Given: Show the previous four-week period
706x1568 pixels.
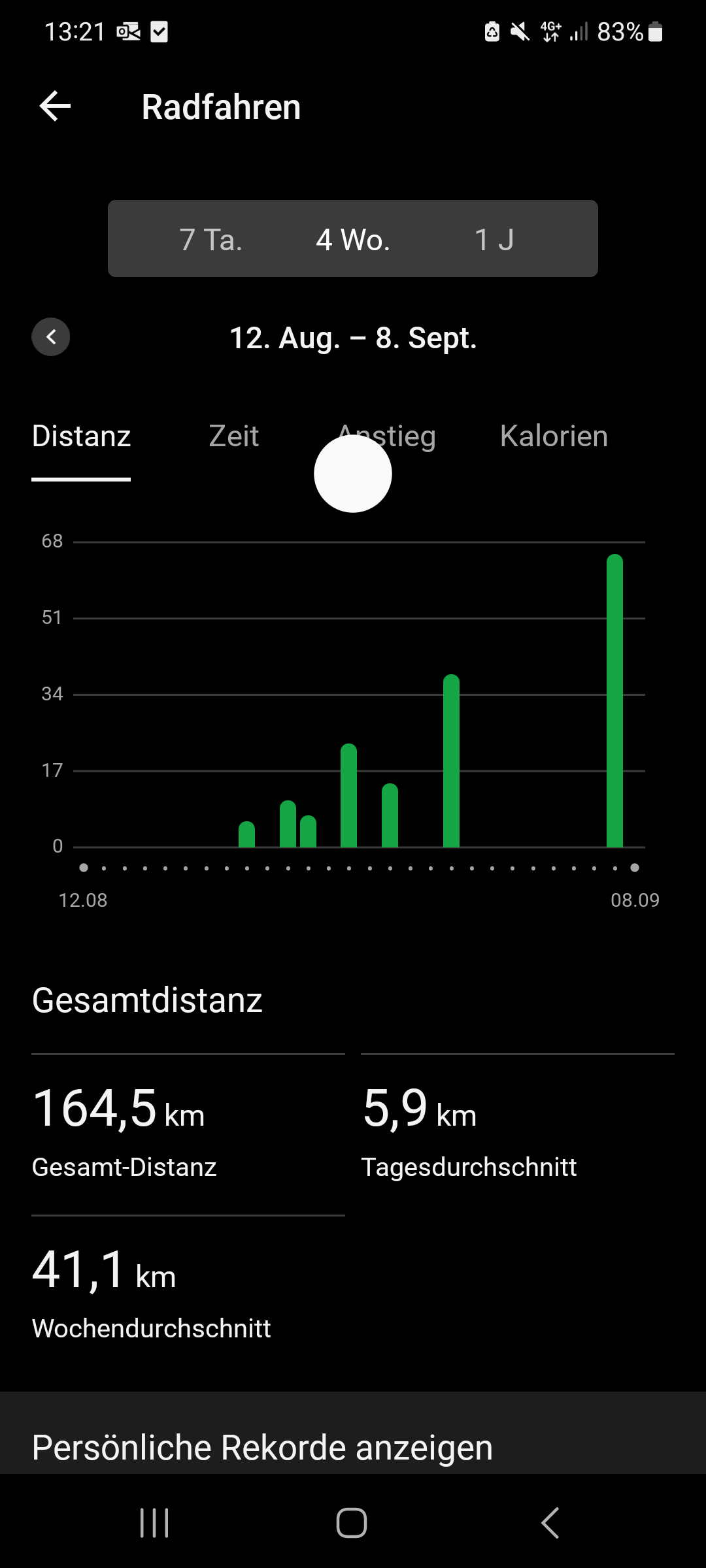Looking at the screenshot, I should (x=51, y=337).
